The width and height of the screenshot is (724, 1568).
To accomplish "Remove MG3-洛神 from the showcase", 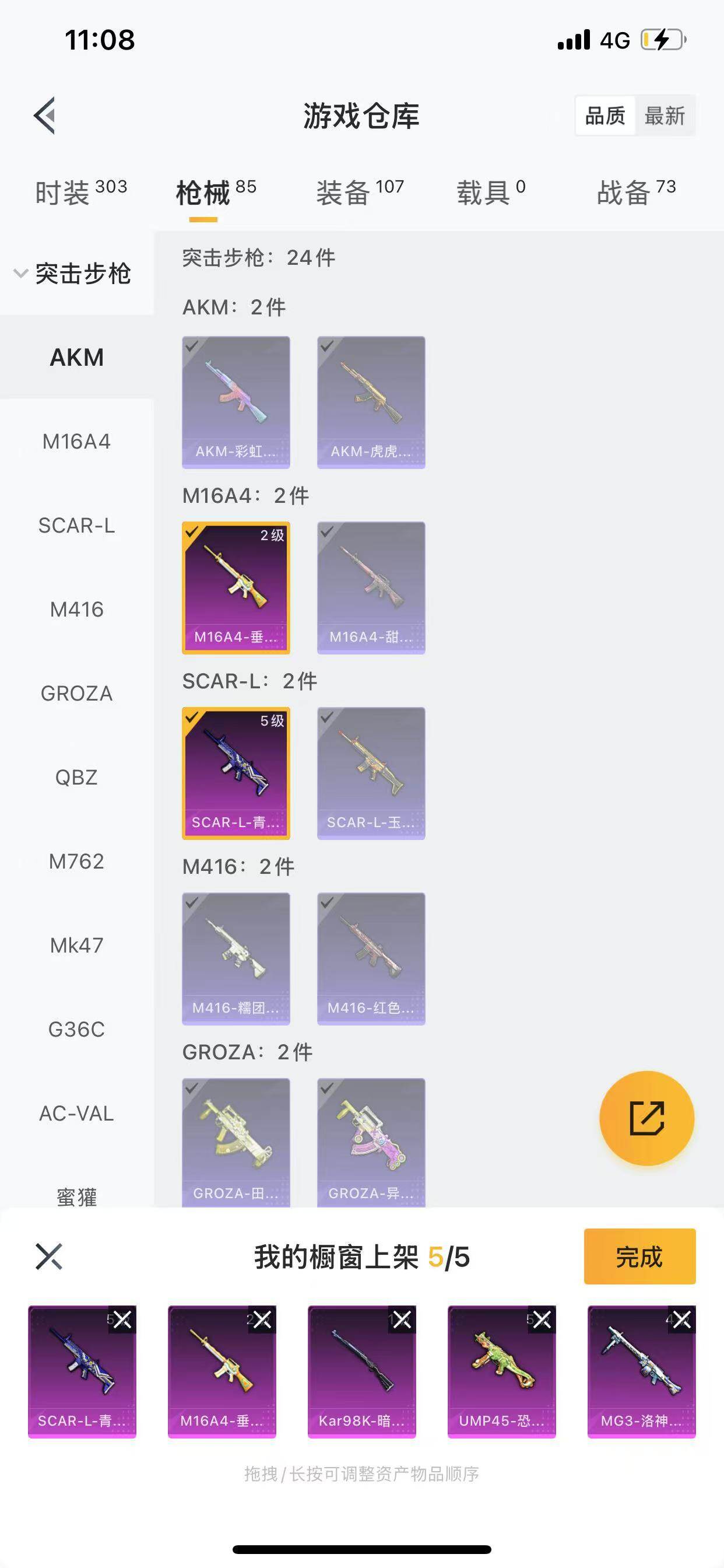I will [681, 1319].
